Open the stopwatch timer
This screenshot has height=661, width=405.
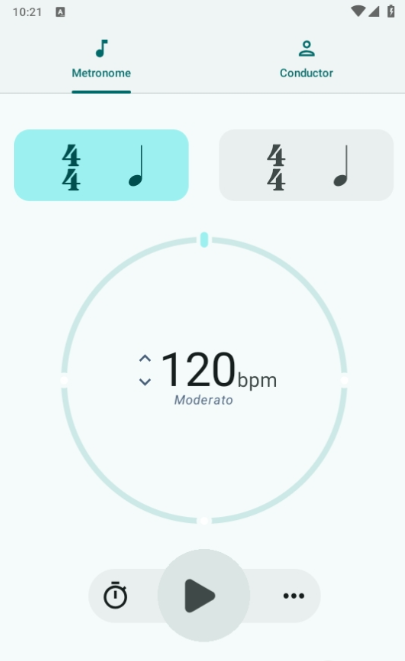coord(115,595)
